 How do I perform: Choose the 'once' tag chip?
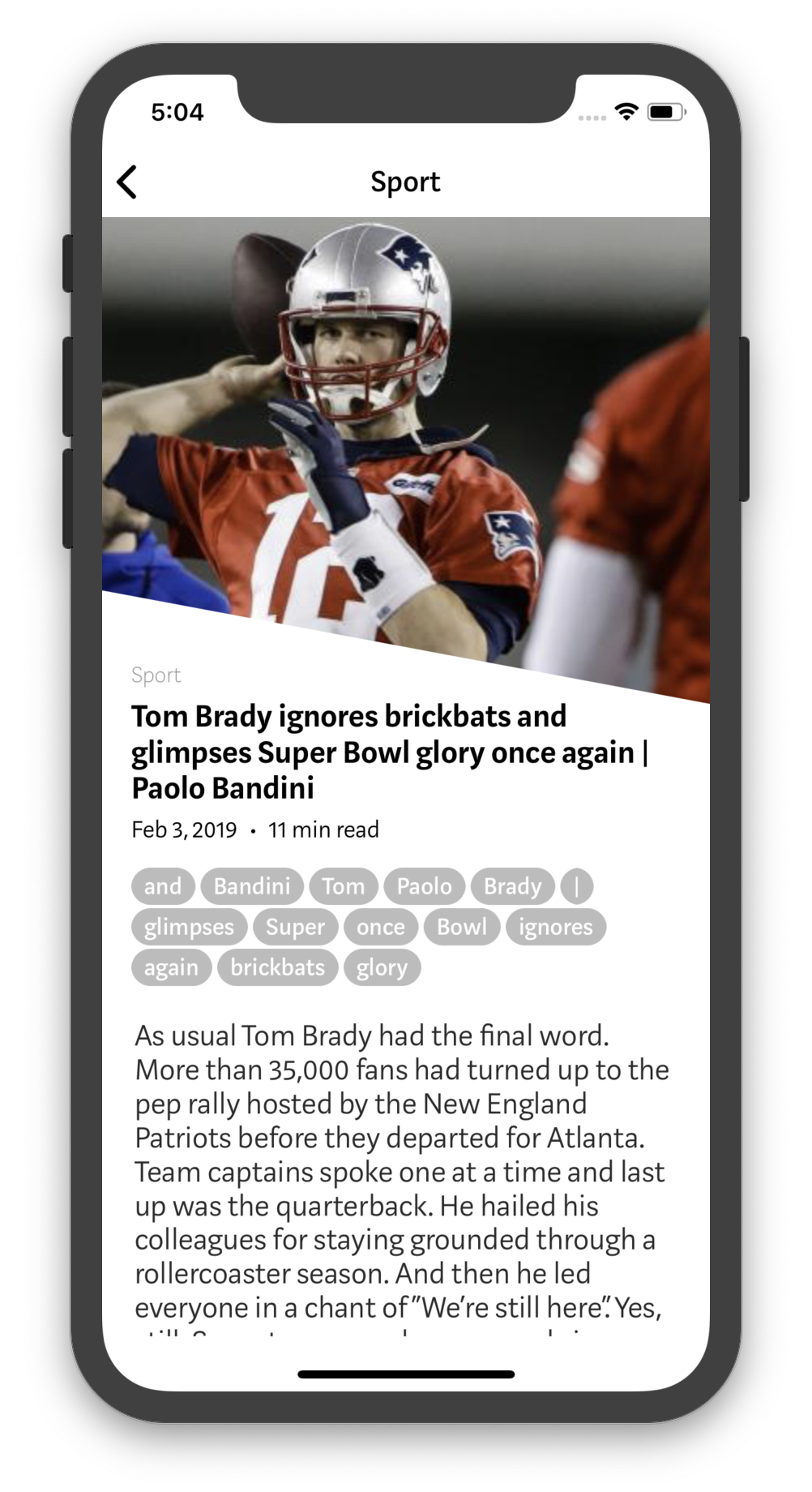(x=381, y=927)
